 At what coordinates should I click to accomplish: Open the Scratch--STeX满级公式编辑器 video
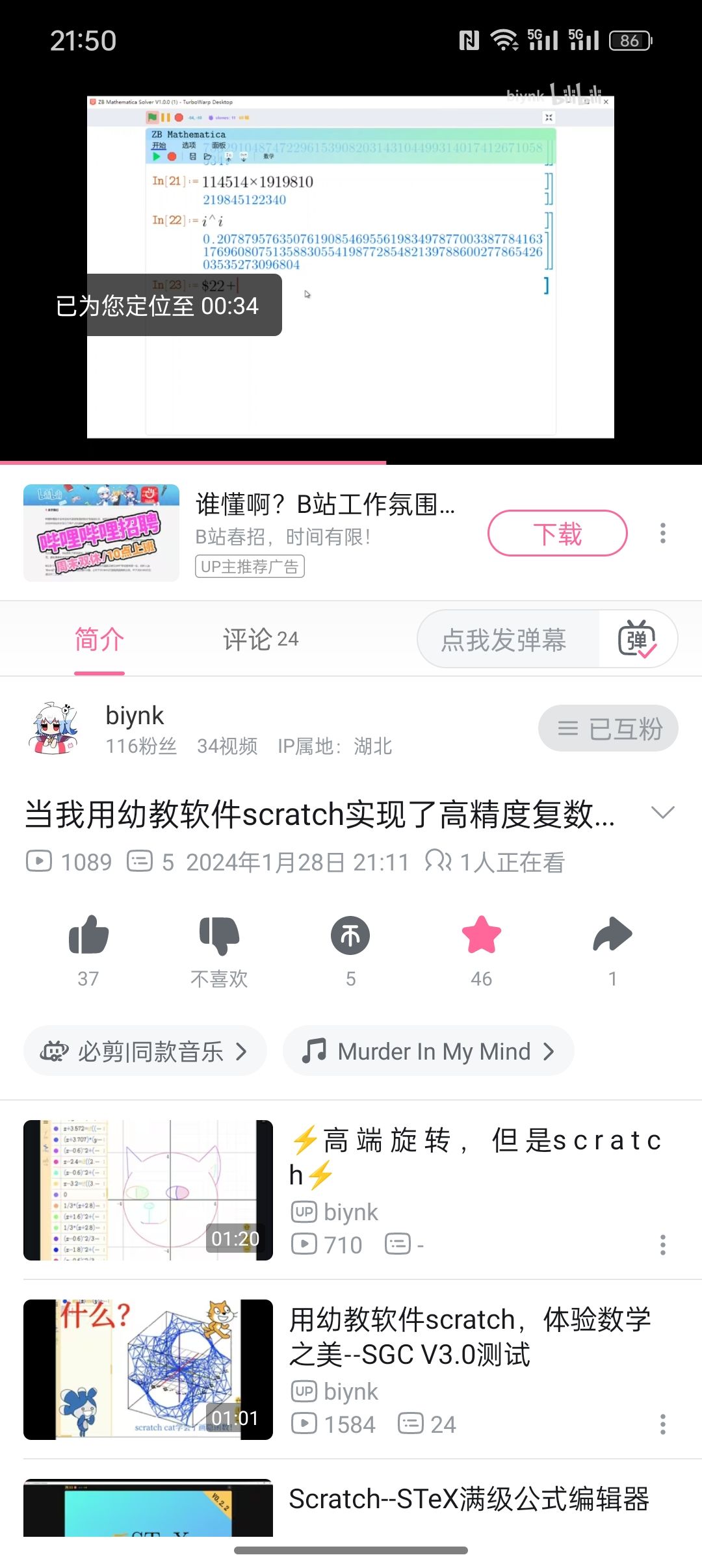(468, 1500)
